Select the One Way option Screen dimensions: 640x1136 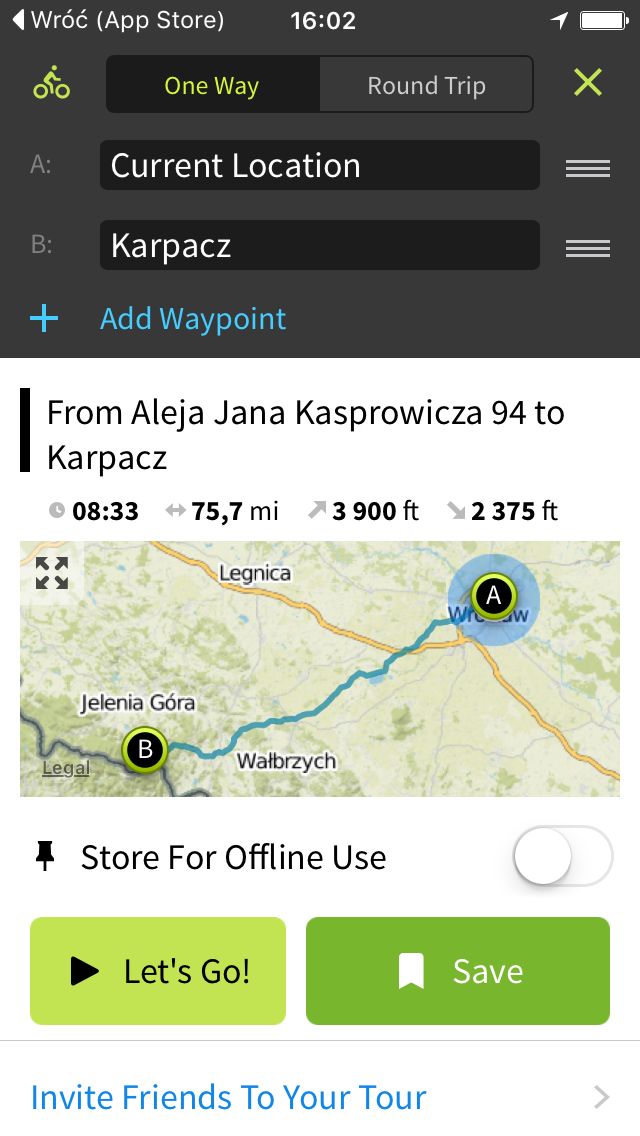point(212,85)
